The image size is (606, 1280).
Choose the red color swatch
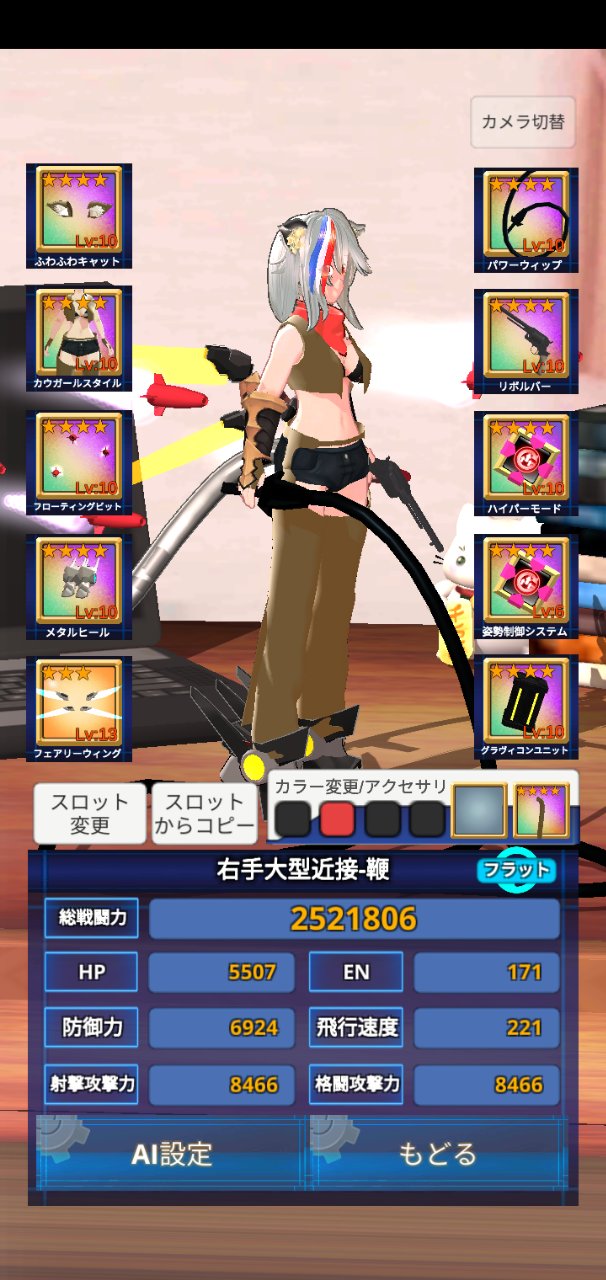[x=338, y=819]
